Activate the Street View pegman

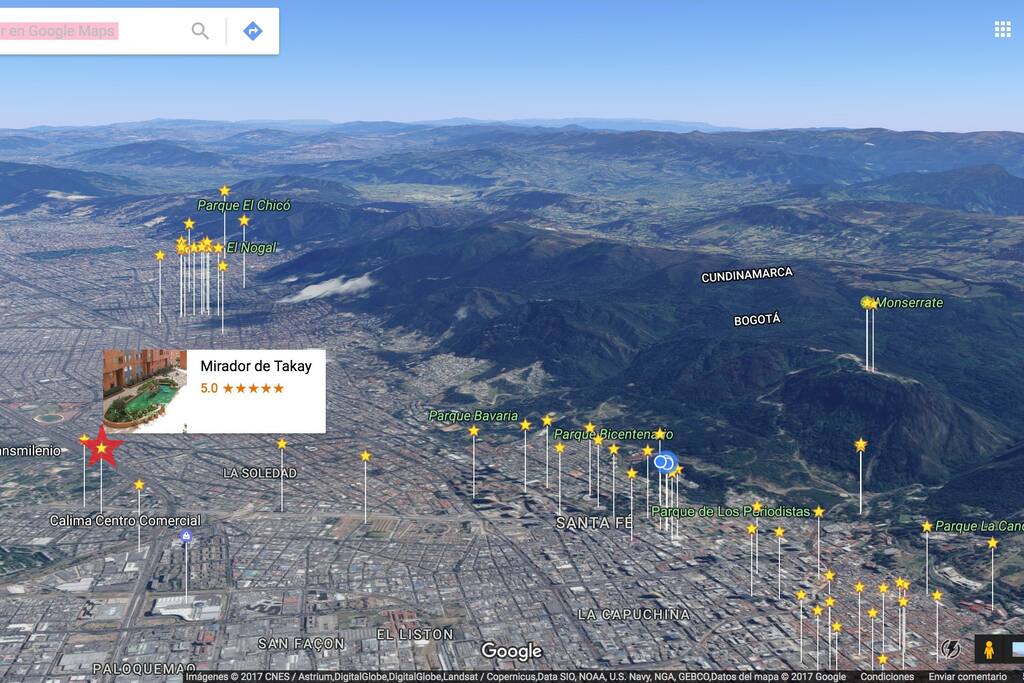click(x=988, y=649)
